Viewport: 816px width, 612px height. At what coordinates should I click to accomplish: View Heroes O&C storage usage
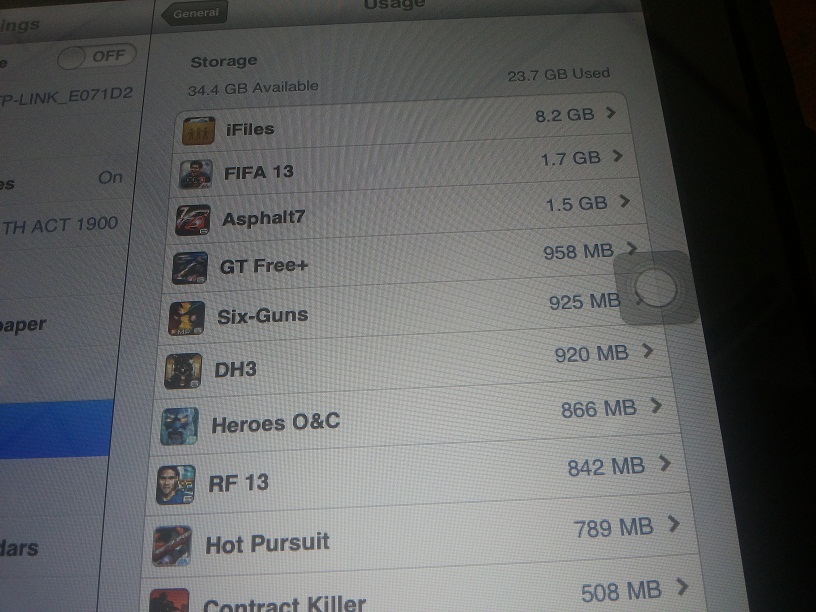[x=400, y=420]
